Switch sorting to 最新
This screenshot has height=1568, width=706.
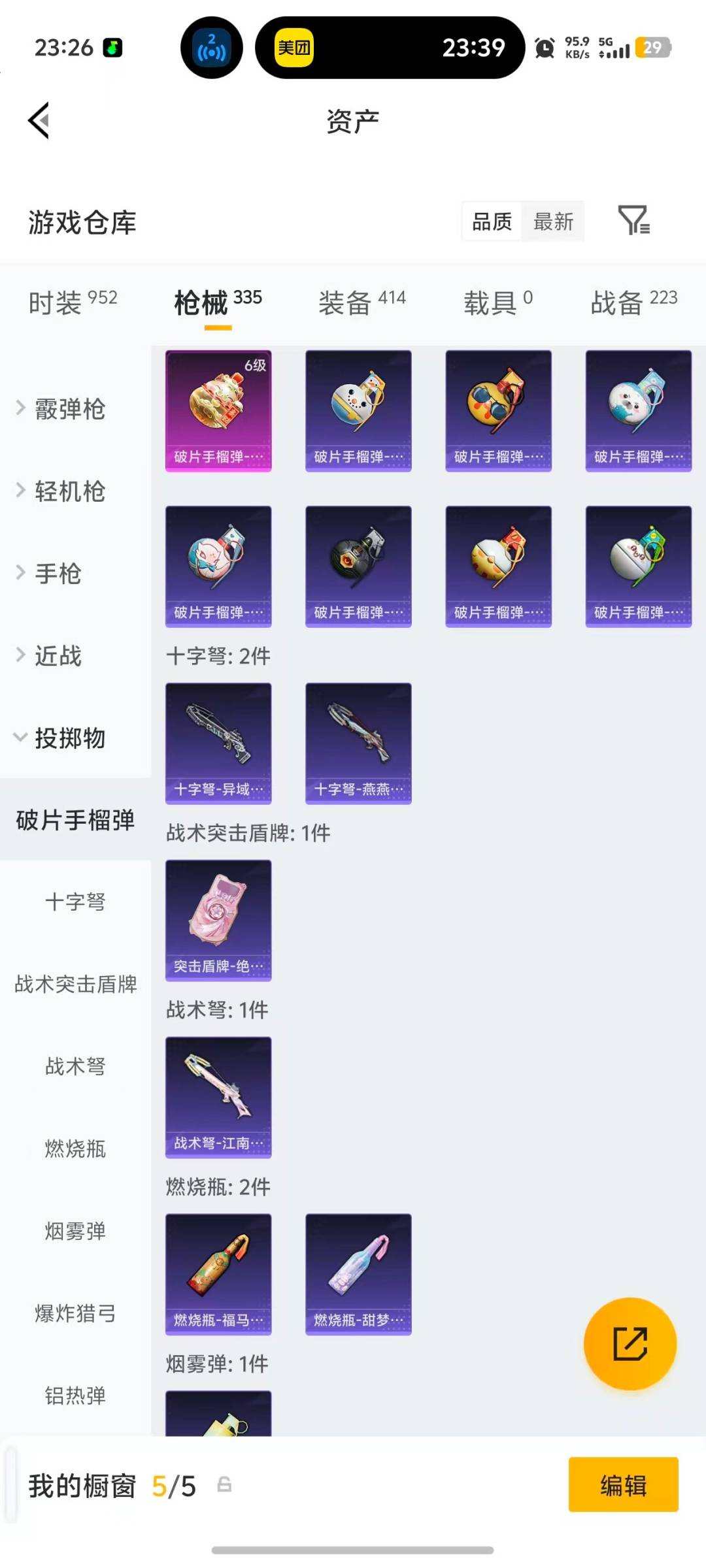[552, 222]
